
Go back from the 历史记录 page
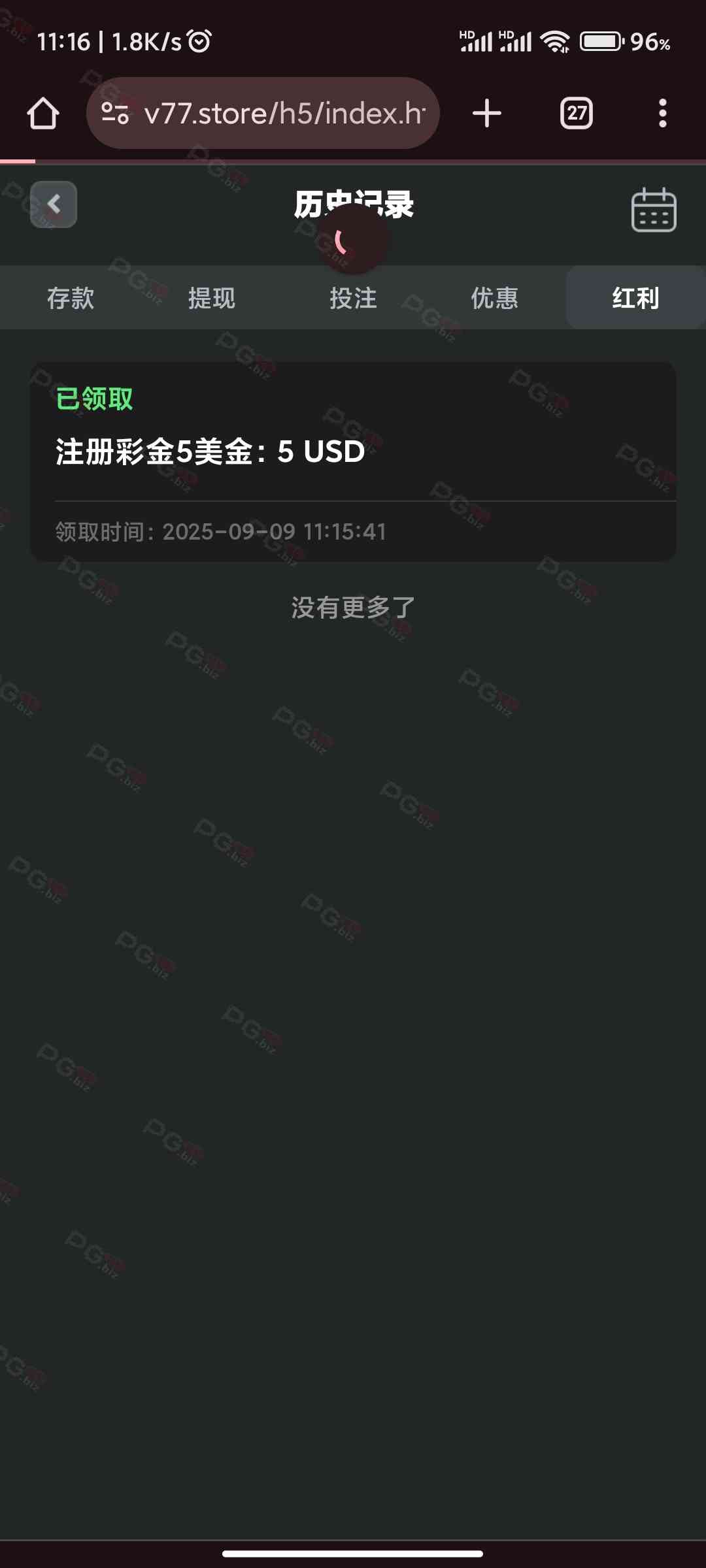click(54, 204)
